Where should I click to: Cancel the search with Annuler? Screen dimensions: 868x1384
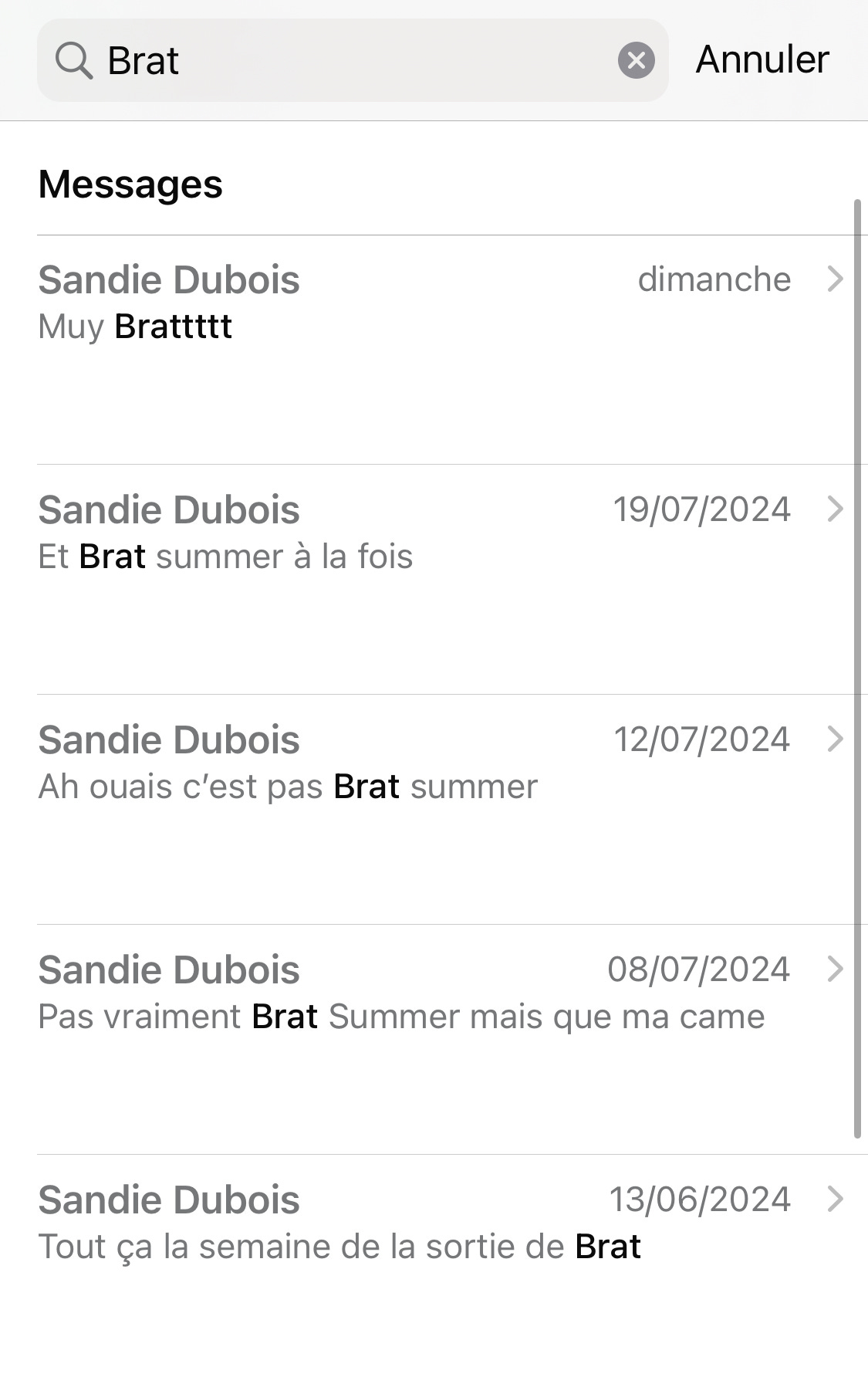pos(762,60)
